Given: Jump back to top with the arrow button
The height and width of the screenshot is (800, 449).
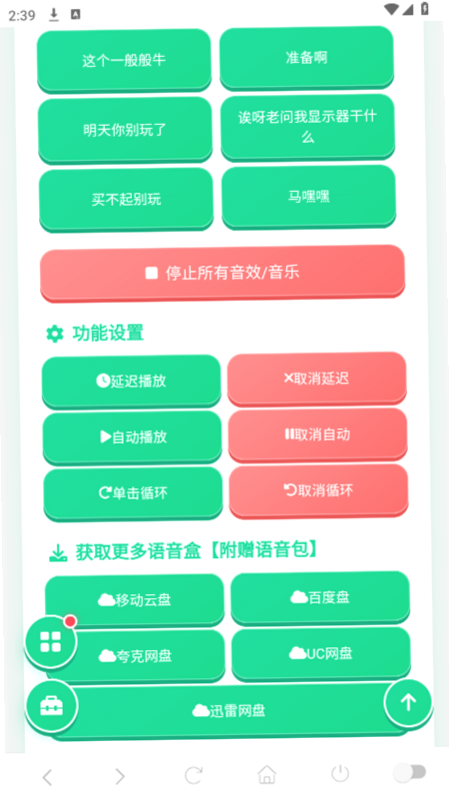Looking at the screenshot, I should click(408, 703).
